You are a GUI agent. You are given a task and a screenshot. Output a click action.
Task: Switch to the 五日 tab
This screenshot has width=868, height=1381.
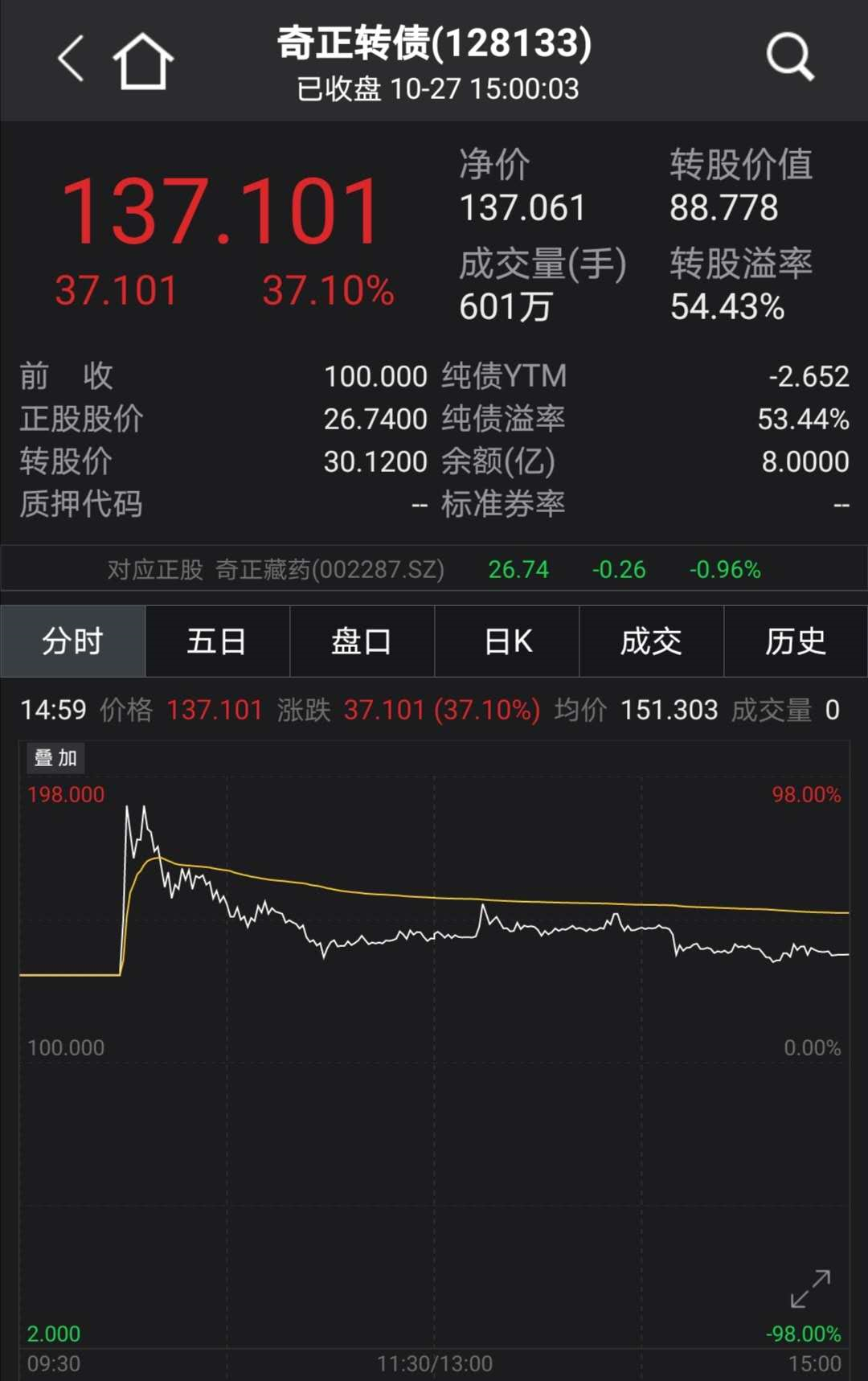click(x=217, y=641)
